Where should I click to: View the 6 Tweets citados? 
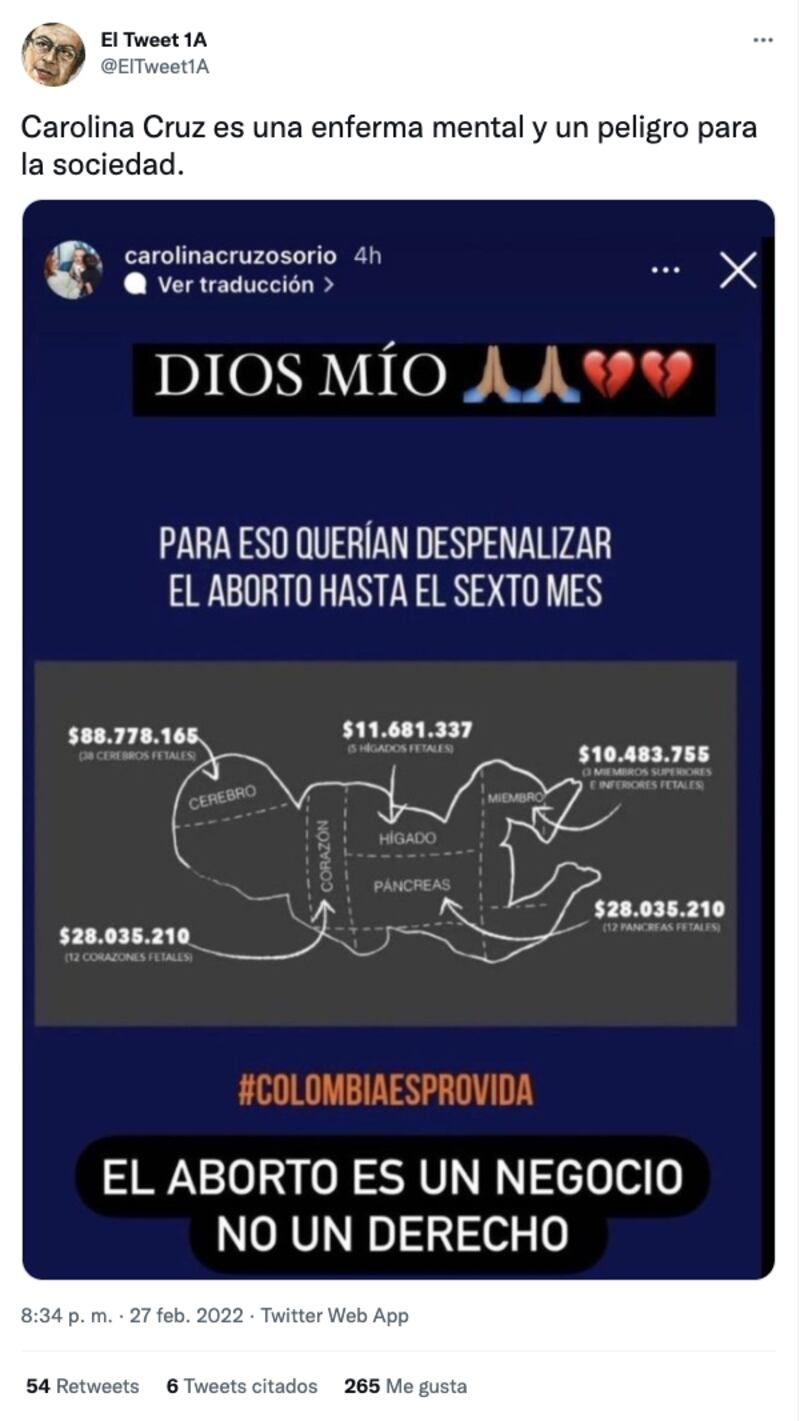tap(242, 1386)
